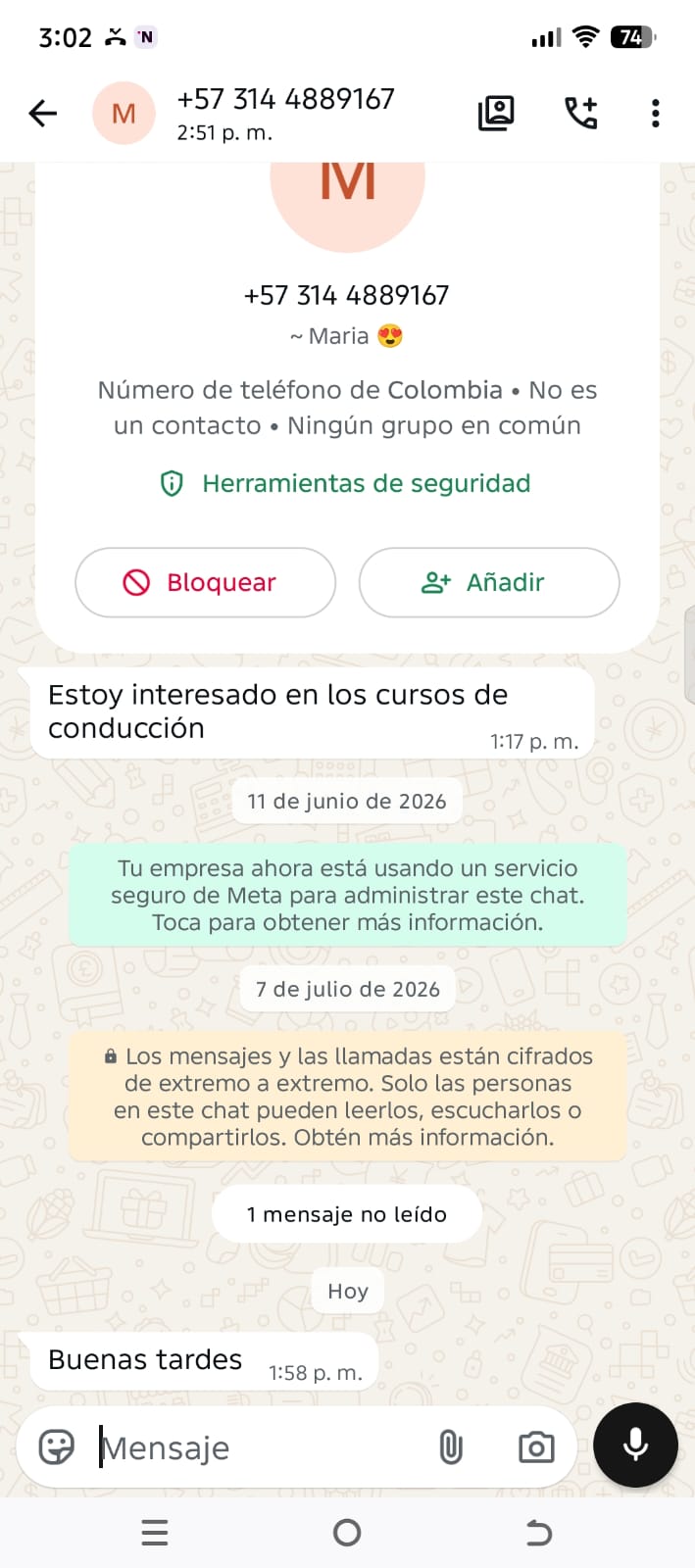Viewport: 695px width, 1568px height.
Task: Record a voice message with the microphone
Action: [635, 1445]
